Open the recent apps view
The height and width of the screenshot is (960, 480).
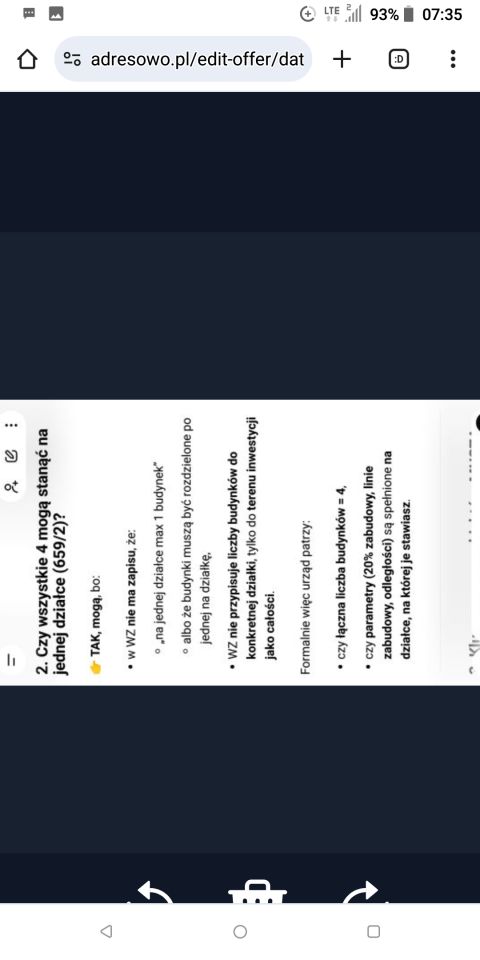click(x=373, y=931)
